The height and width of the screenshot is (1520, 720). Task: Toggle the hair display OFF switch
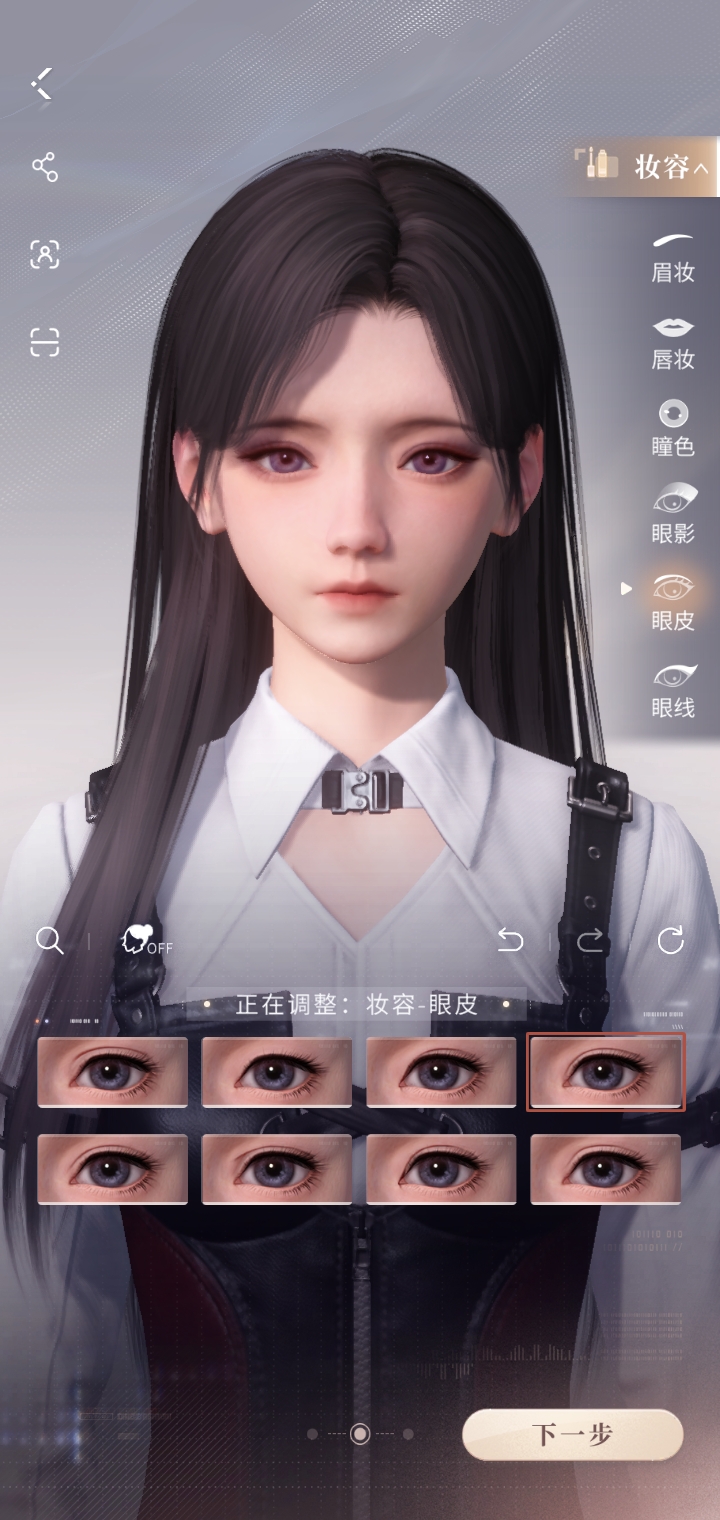pos(144,940)
